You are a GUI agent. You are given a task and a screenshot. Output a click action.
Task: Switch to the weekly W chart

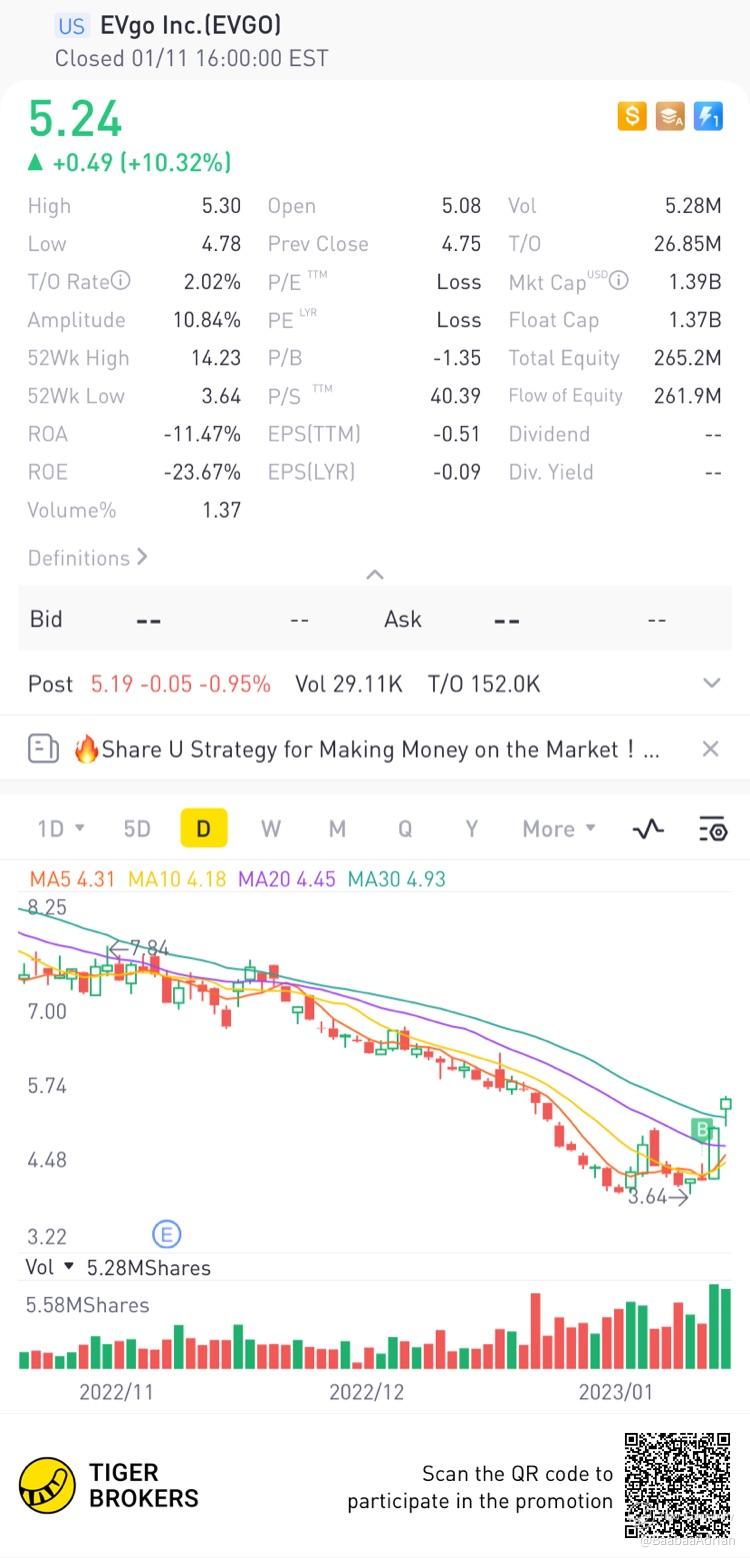[271, 828]
